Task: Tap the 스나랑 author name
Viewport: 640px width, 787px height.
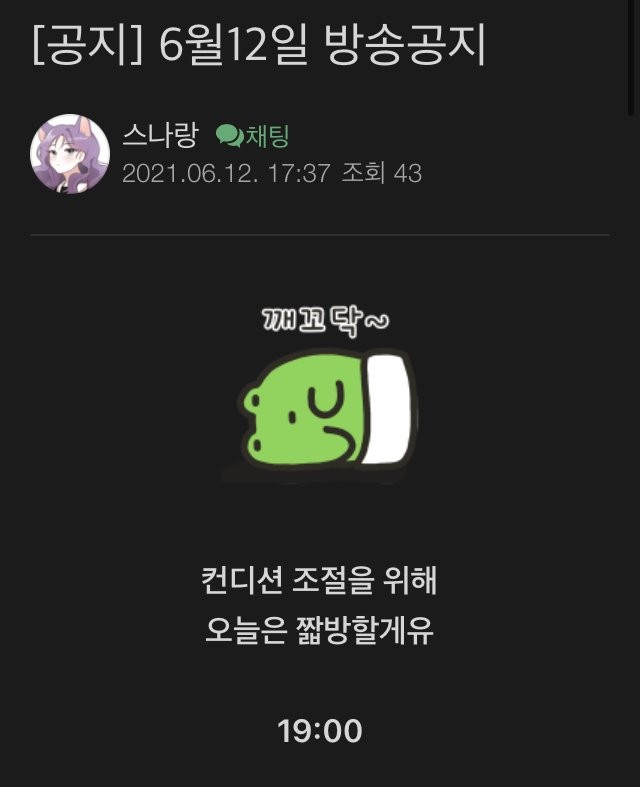Action: tap(160, 135)
